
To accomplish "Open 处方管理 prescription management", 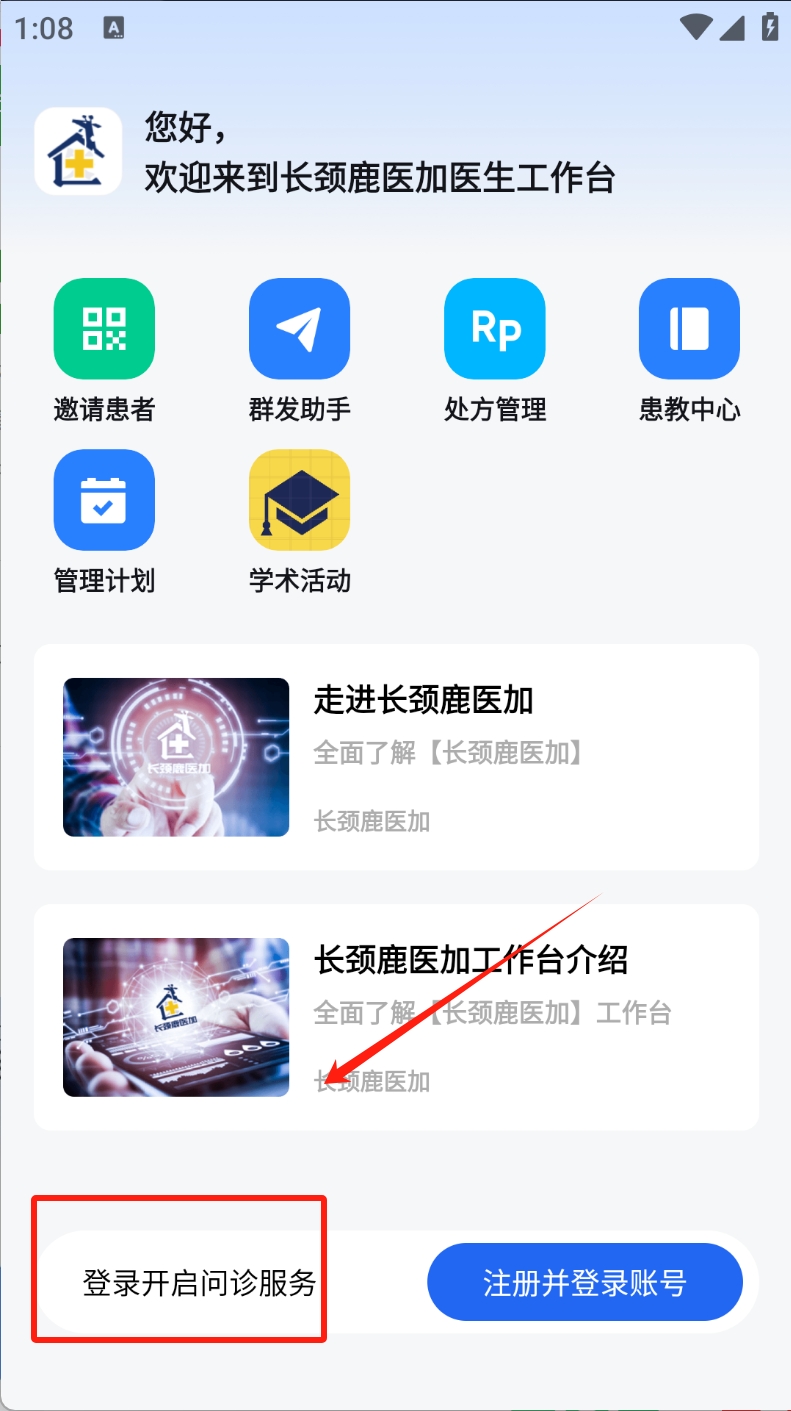I will 494,329.
